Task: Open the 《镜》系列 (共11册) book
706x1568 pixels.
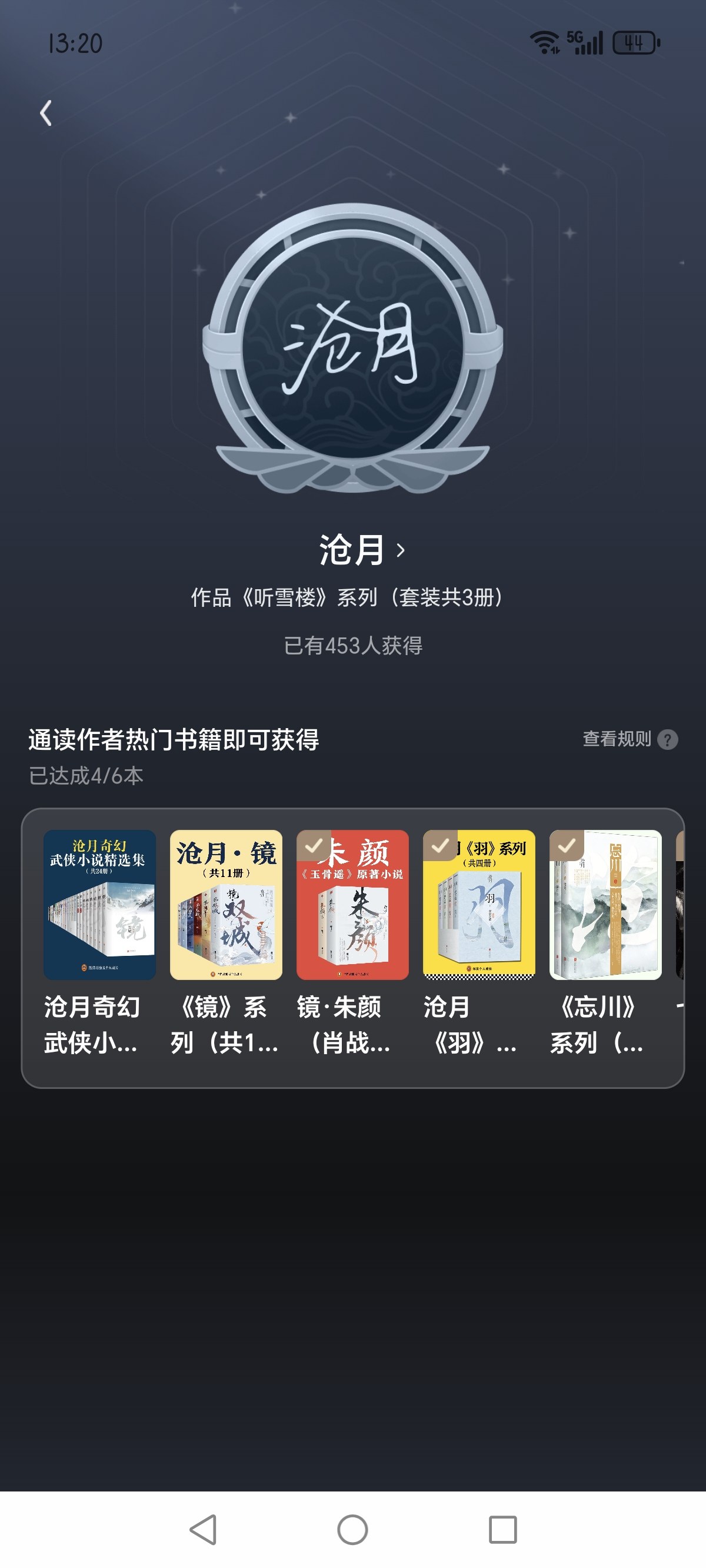Action: (x=226, y=943)
